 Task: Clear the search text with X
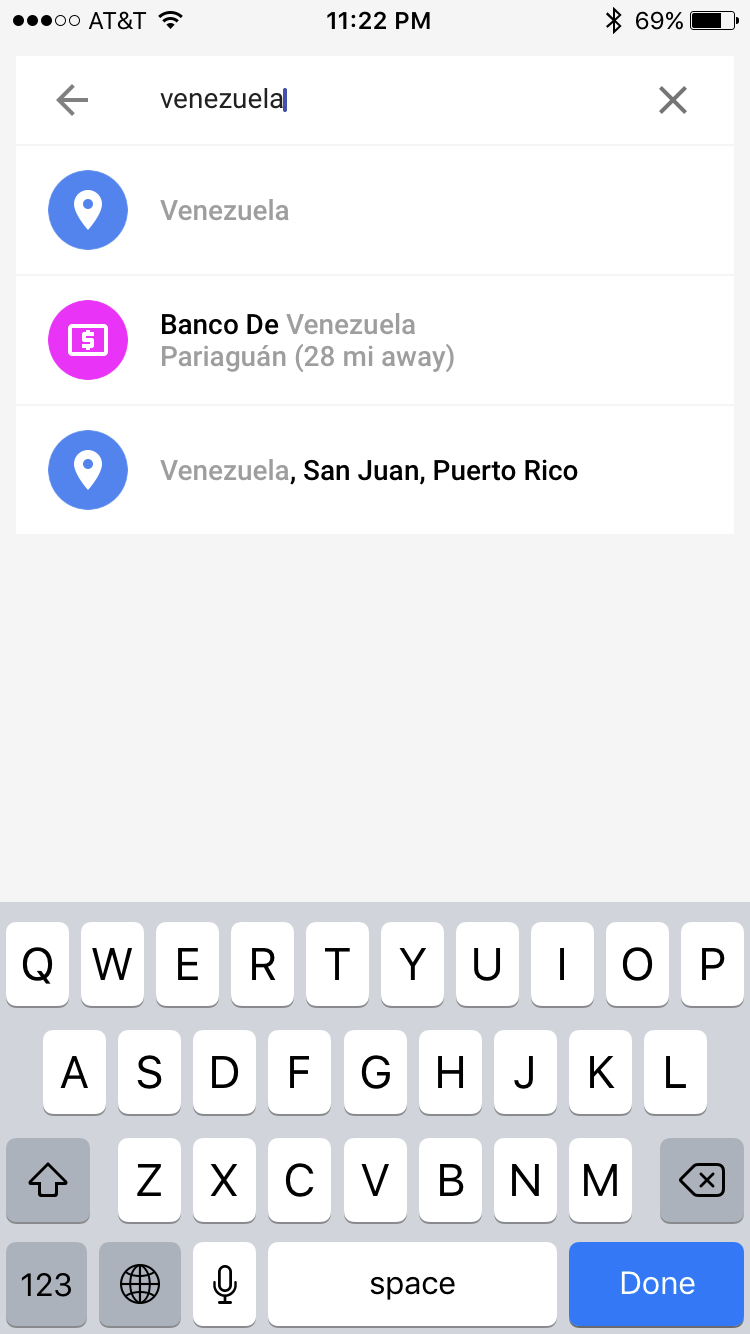[672, 100]
